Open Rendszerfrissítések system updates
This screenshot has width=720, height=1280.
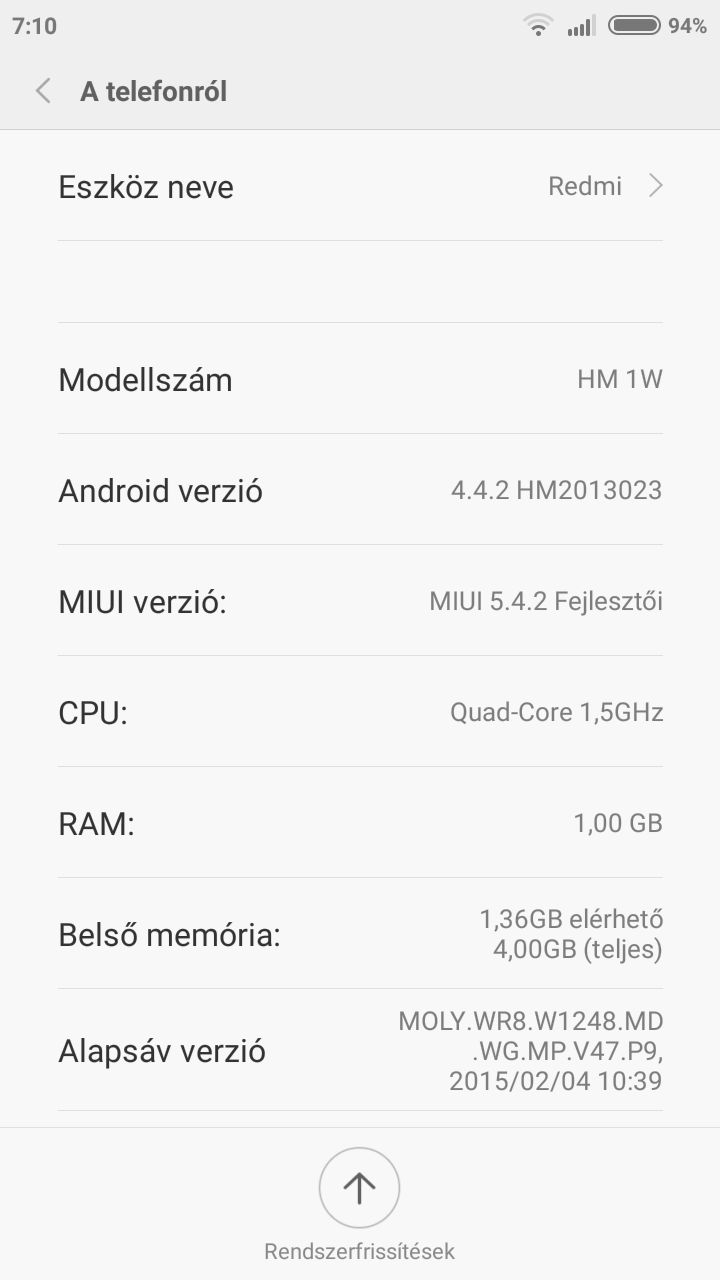[359, 1189]
